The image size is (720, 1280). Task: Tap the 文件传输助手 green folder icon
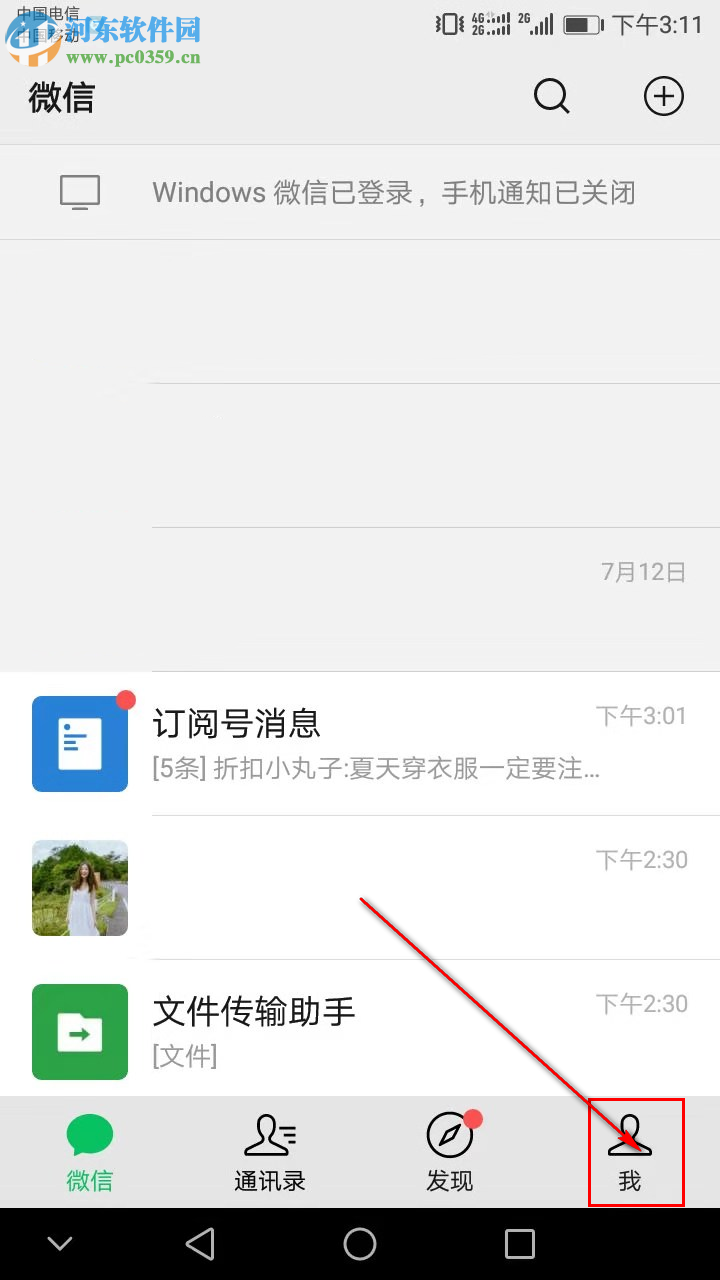[80, 1032]
